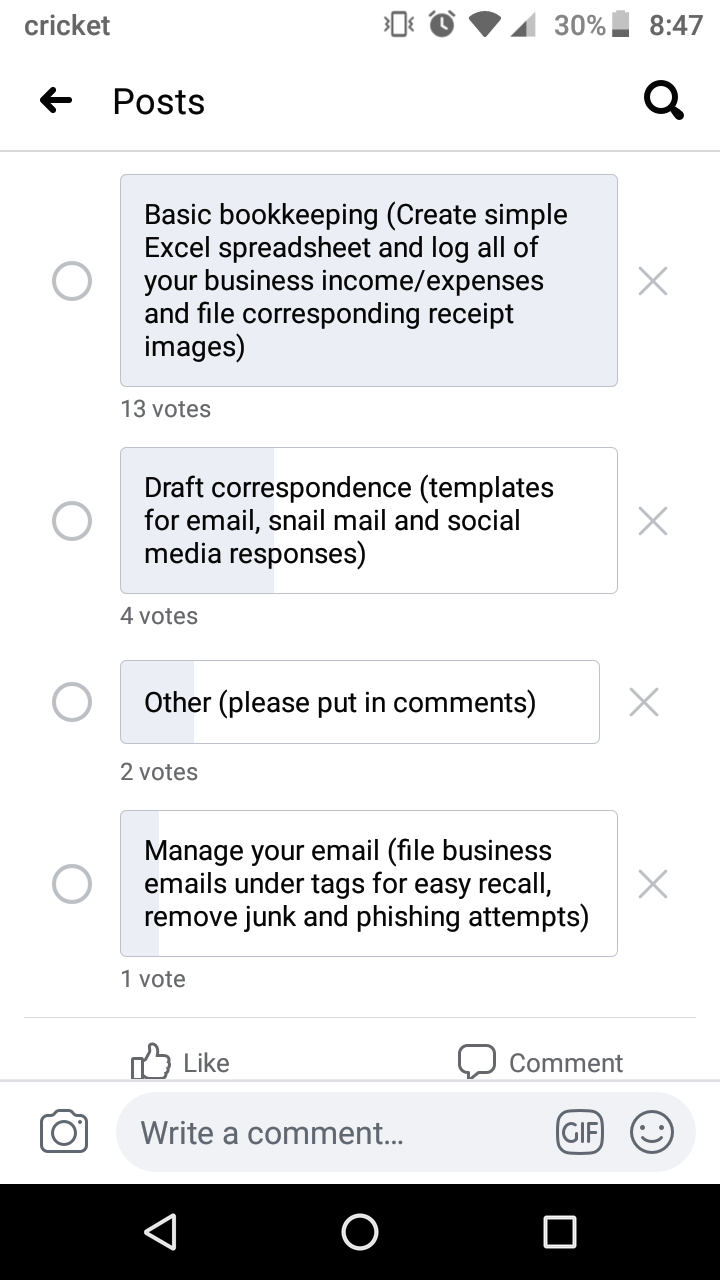
Task: Tap the Comment button
Action: click(x=540, y=1062)
